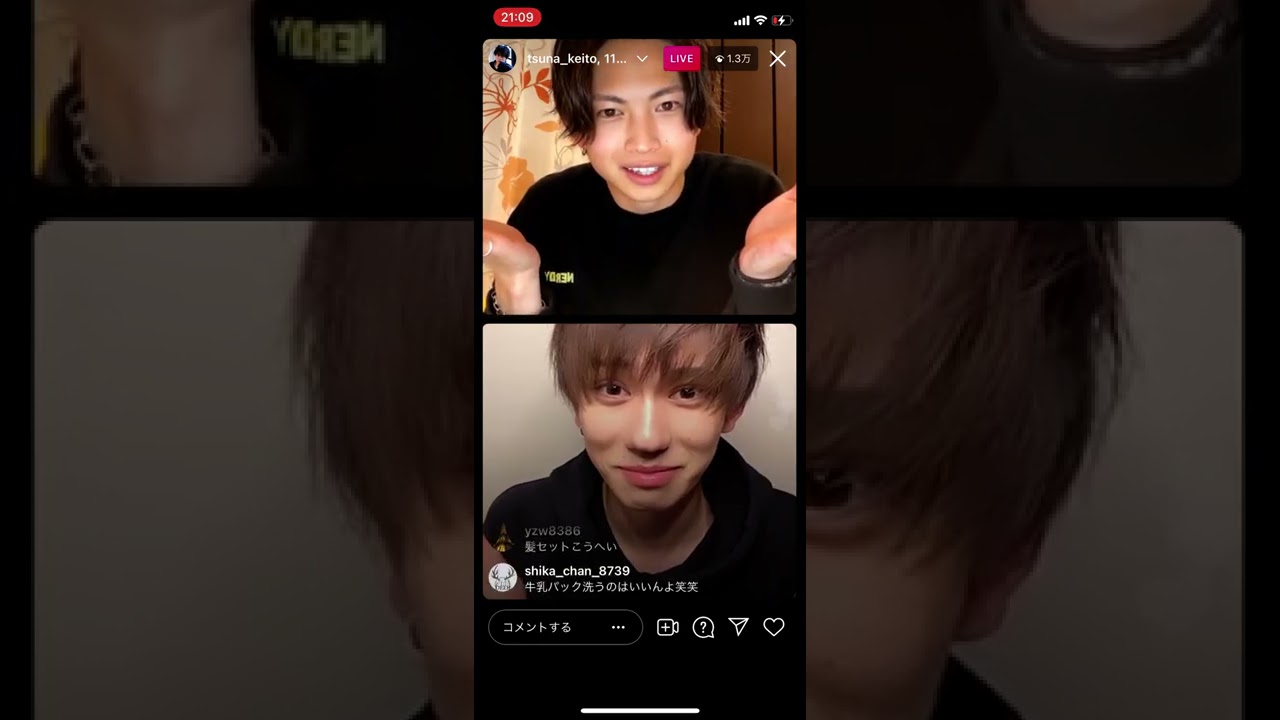Expand the tsuna_keito host dropdown chevron
Viewport: 1280px width, 720px height.
coord(642,59)
